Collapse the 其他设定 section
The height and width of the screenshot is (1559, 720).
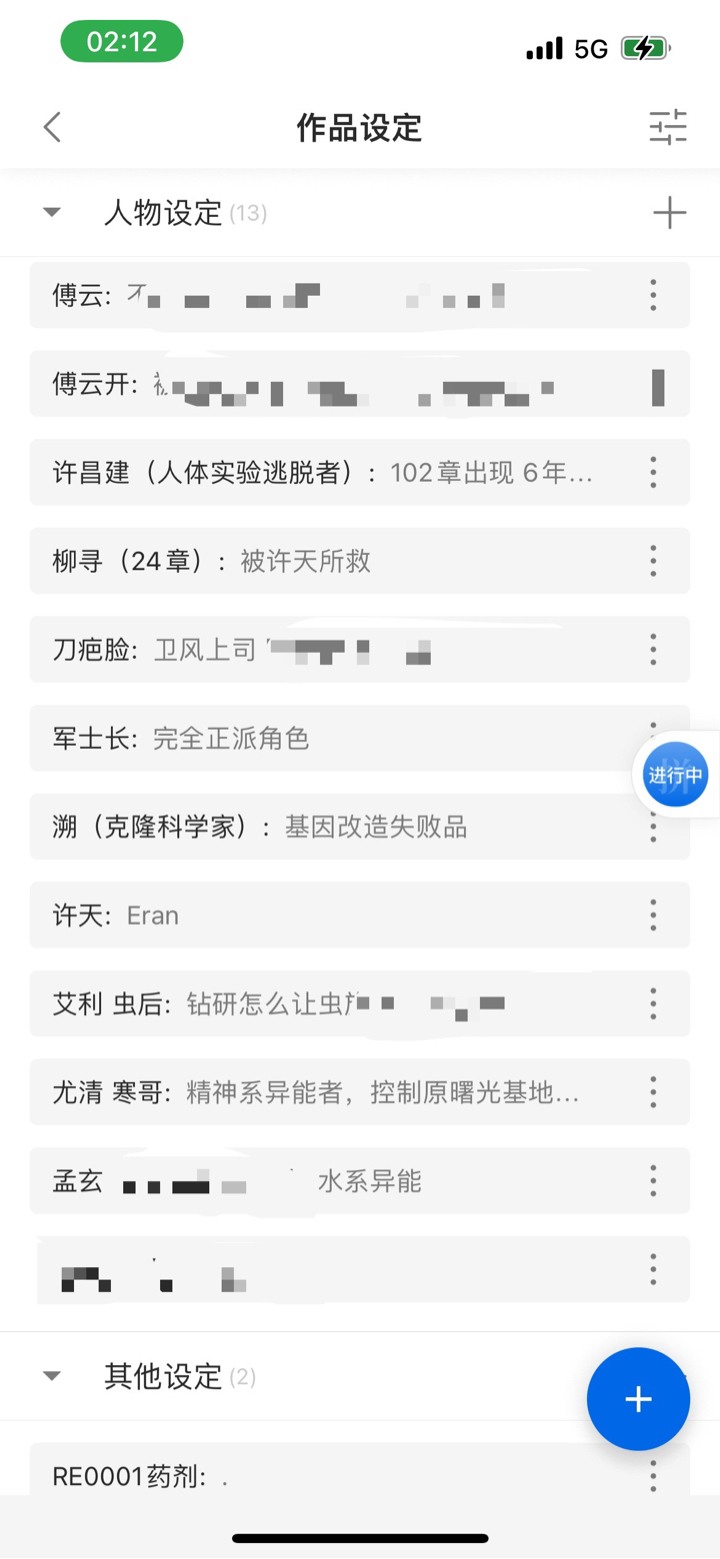click(52, 1377)
